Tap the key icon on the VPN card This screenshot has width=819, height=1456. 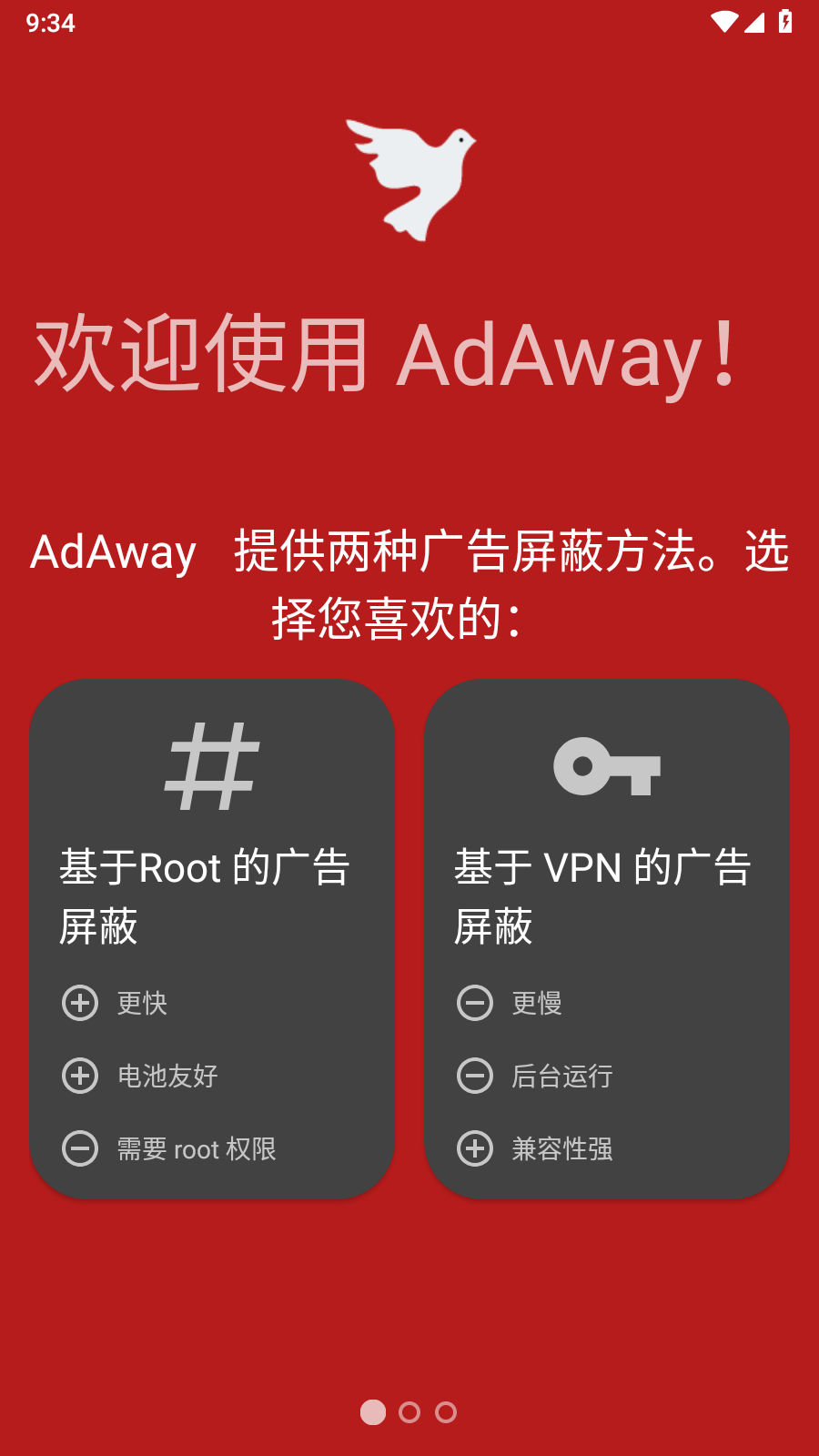click(607, 765)
